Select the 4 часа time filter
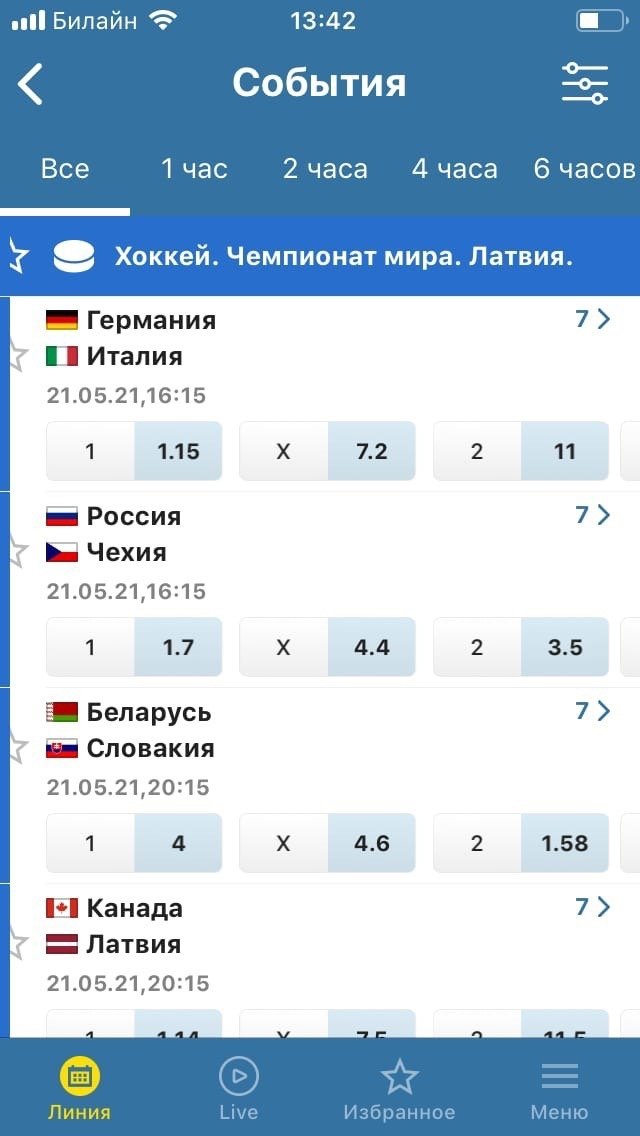Screen dimensions: 640x1136 455,169
